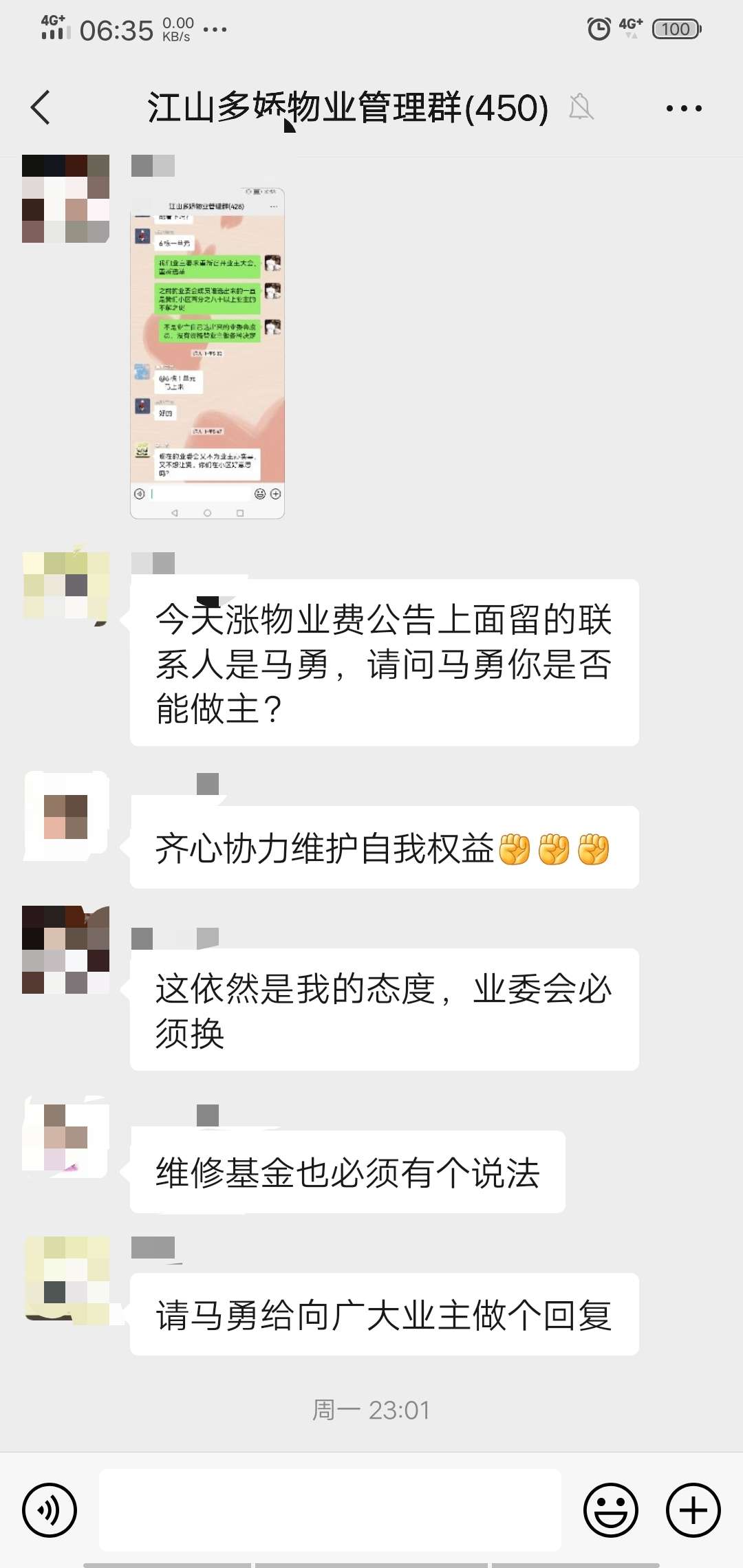Tap avatar of sender of the screenshot image

pos(65,199)
